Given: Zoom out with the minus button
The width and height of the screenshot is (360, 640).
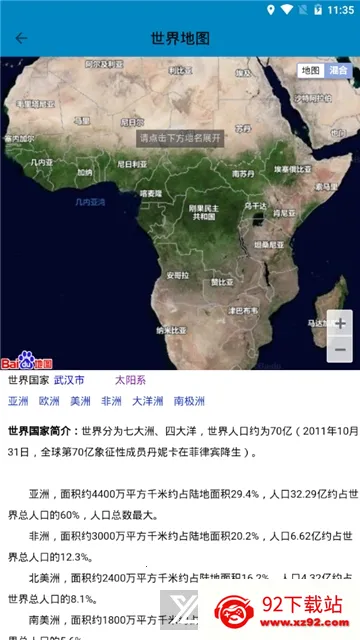Looking at the screenshot, I should point(340,350).
